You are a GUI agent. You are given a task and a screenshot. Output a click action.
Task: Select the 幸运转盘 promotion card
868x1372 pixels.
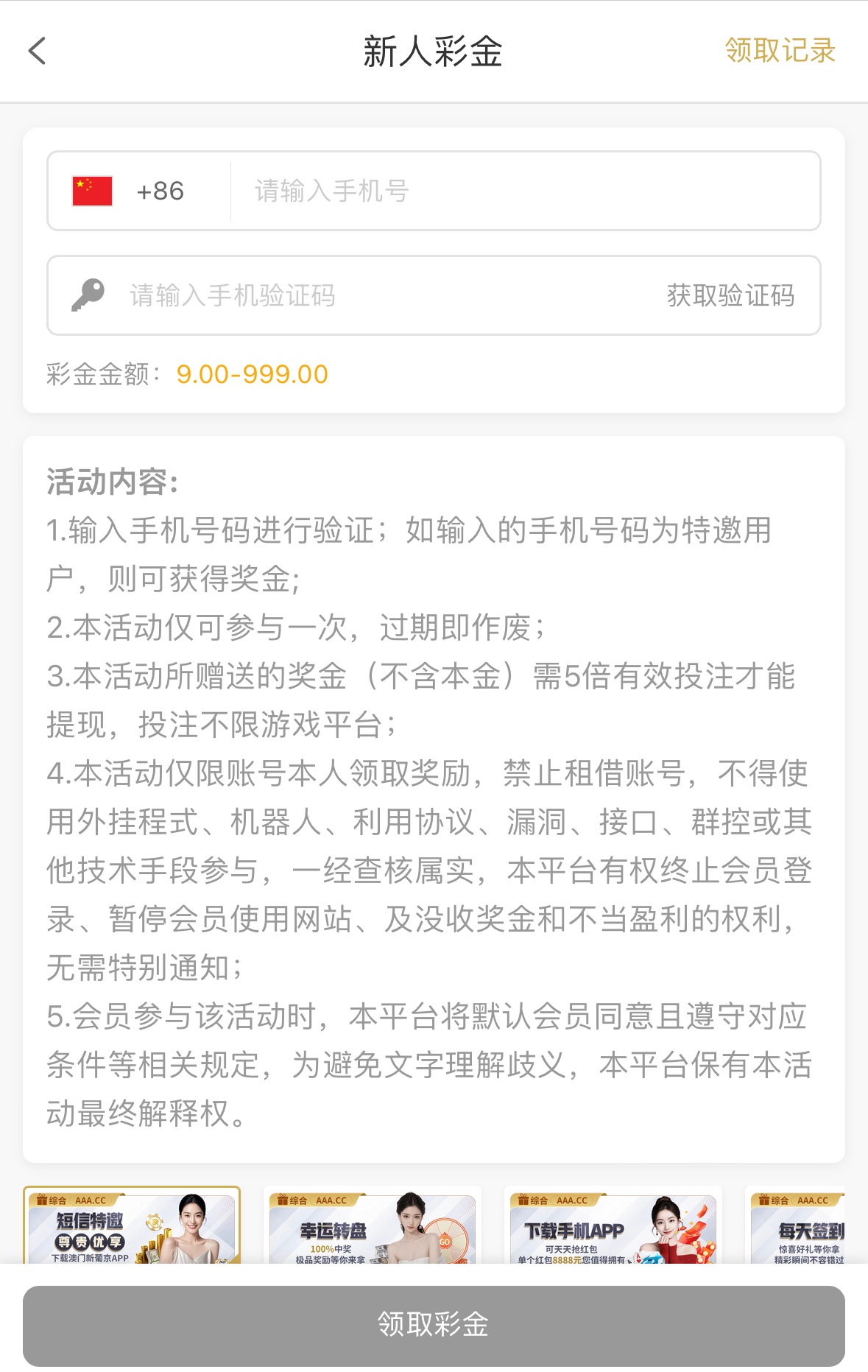click(372, 1227)
